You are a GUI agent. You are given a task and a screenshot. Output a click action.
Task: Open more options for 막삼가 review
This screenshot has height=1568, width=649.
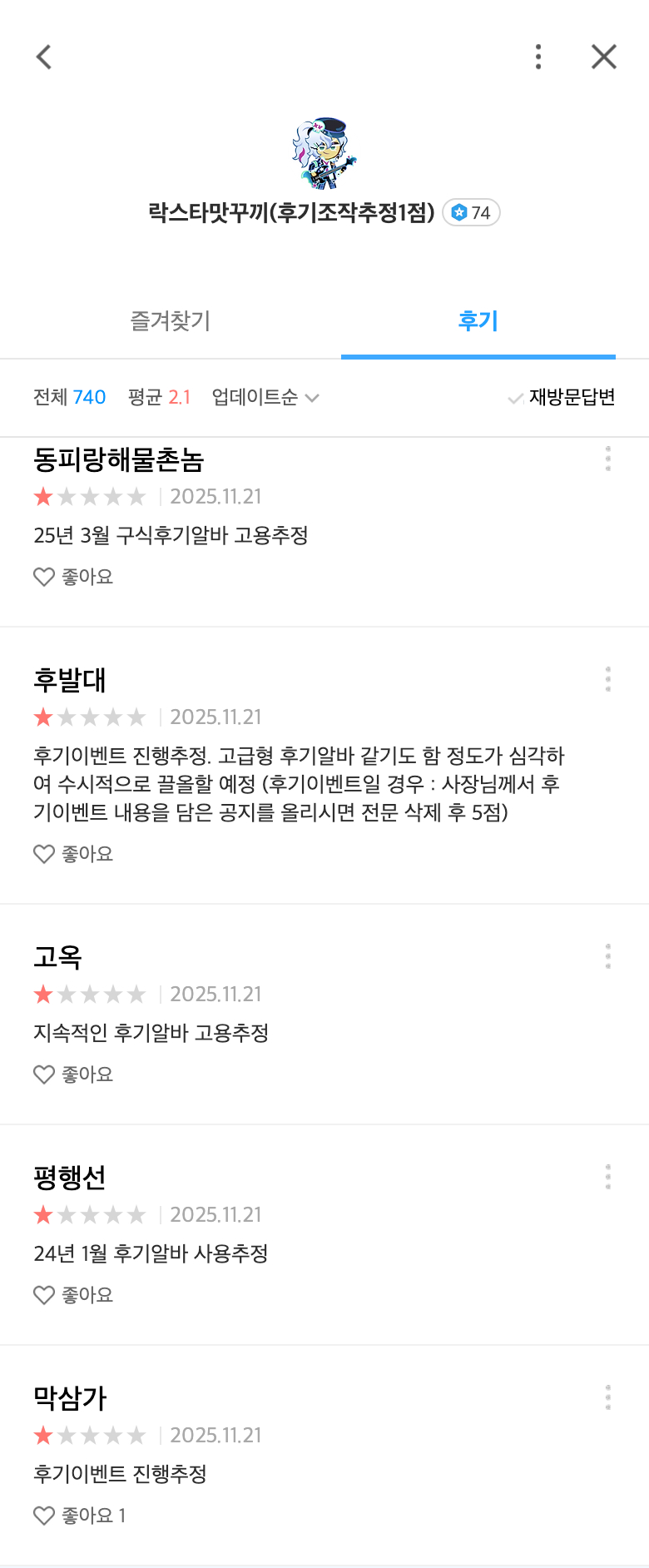point(608,1397)
